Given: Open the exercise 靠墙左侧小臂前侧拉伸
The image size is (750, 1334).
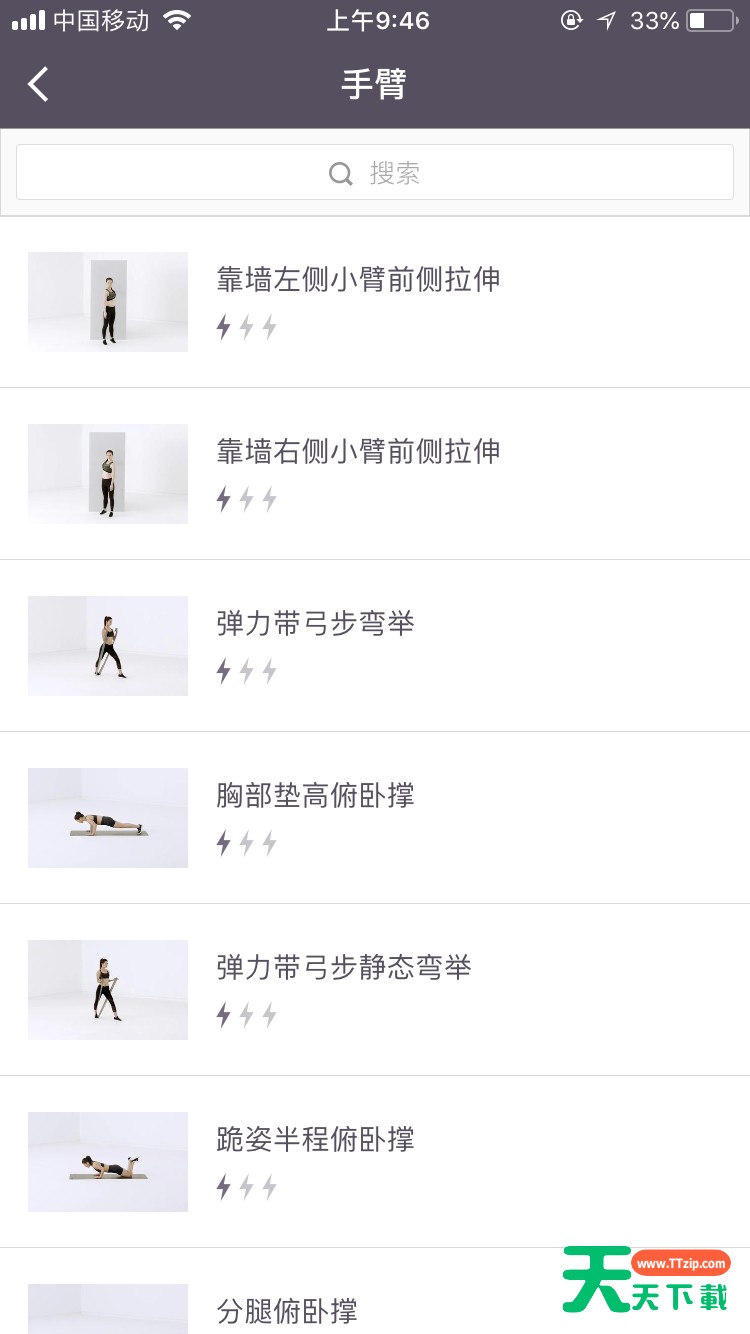Looking at the screenshot, I should coord(375,302).
